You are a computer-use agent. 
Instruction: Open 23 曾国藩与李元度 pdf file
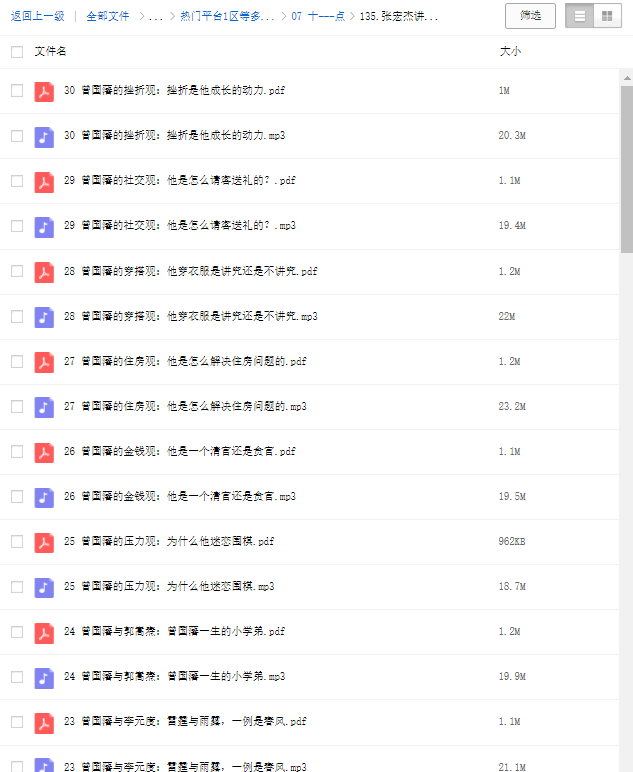click(x=185, y=721)
